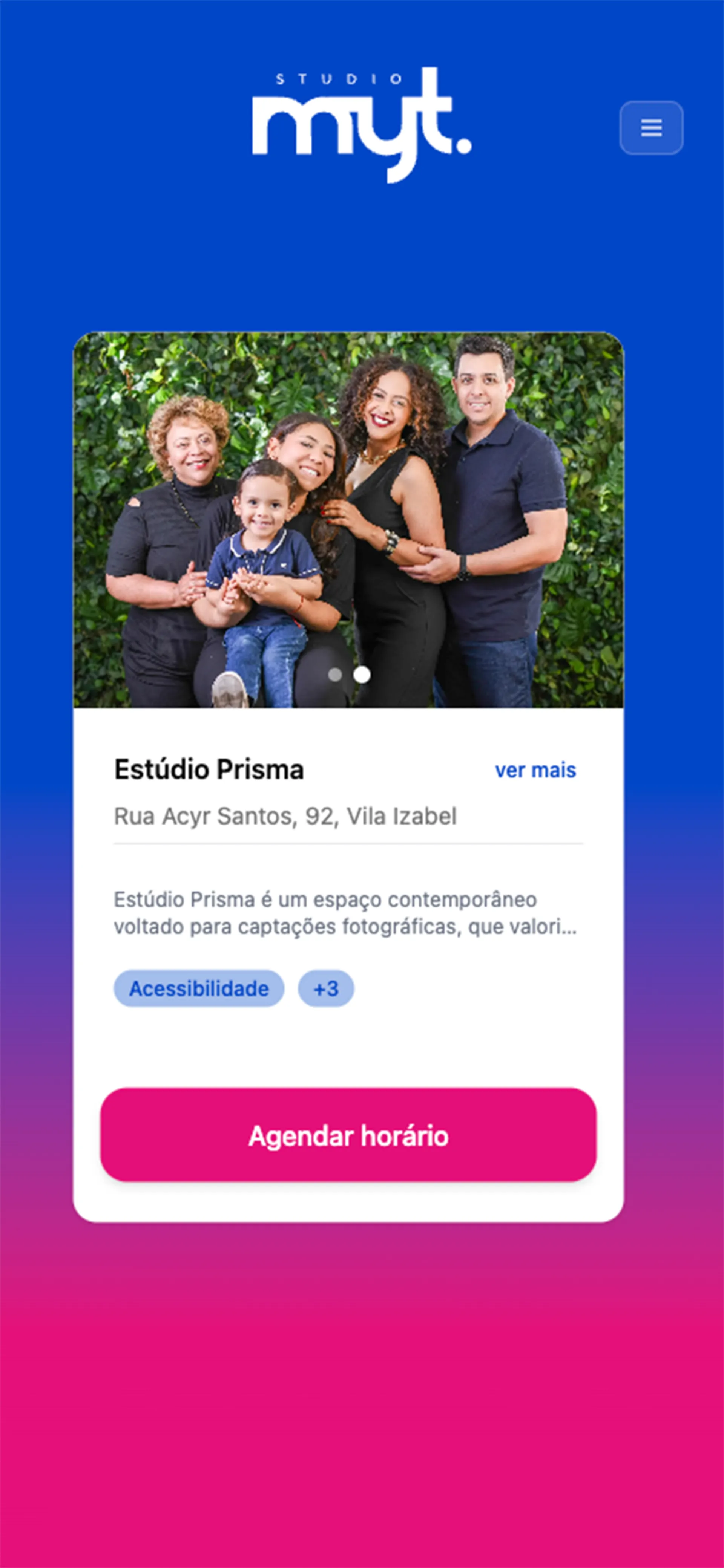The height and width of the screenshot is (1568, 724).
Task: Expand the +3 more tags chip
Action: coord(326,988)
